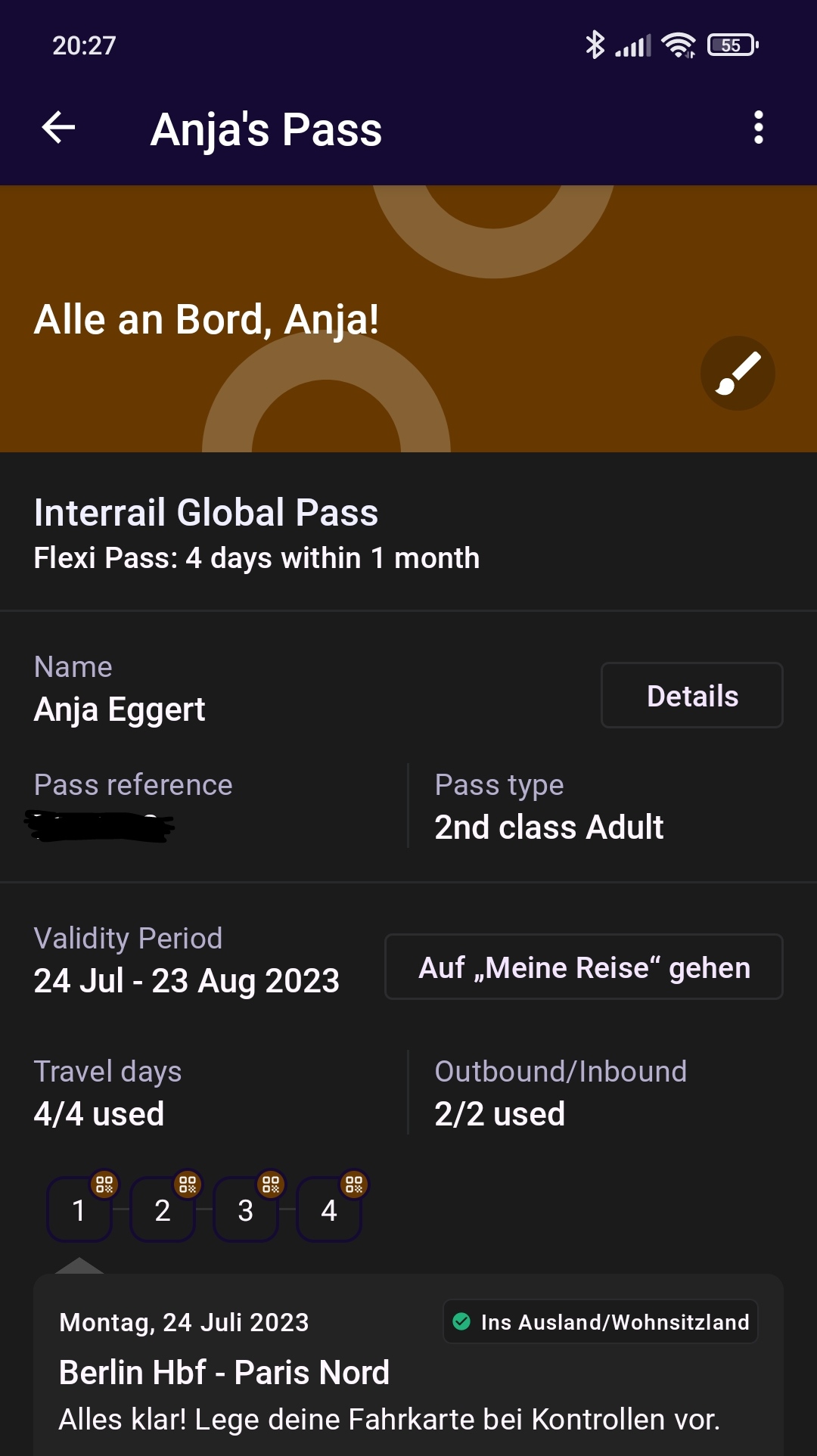Switch to travel day 3
The image size is (817, 1456).
click(x=246, y=1209)
